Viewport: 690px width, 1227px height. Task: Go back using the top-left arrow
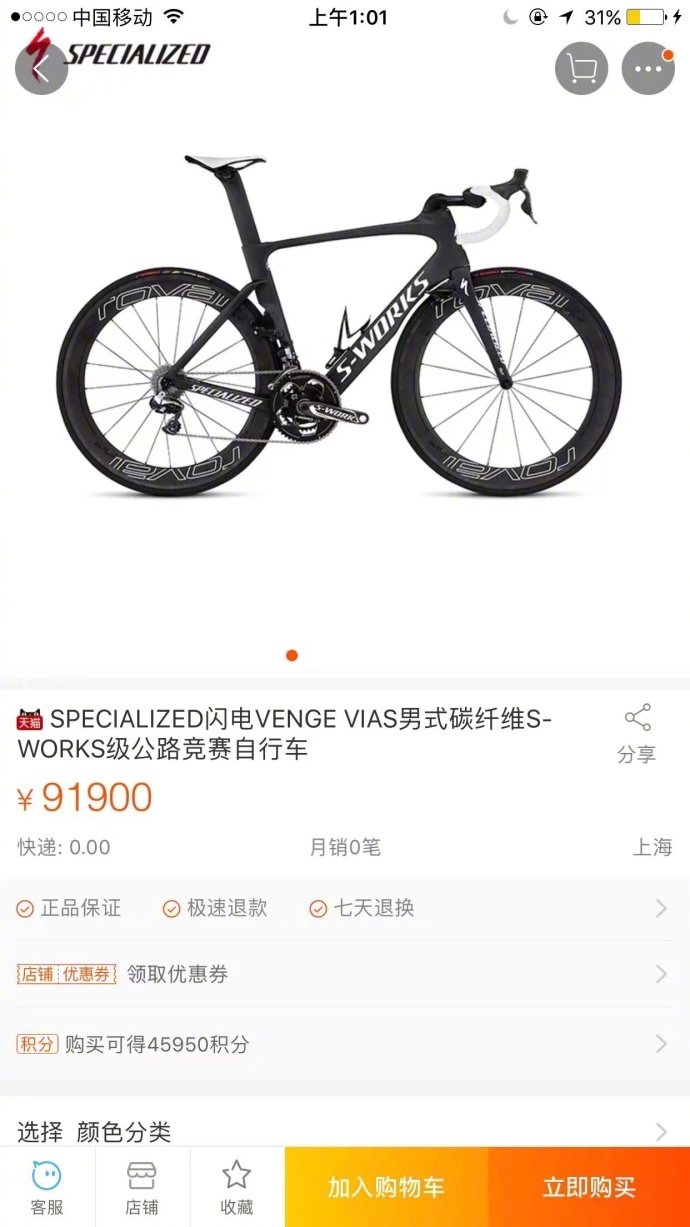[41, 68]
